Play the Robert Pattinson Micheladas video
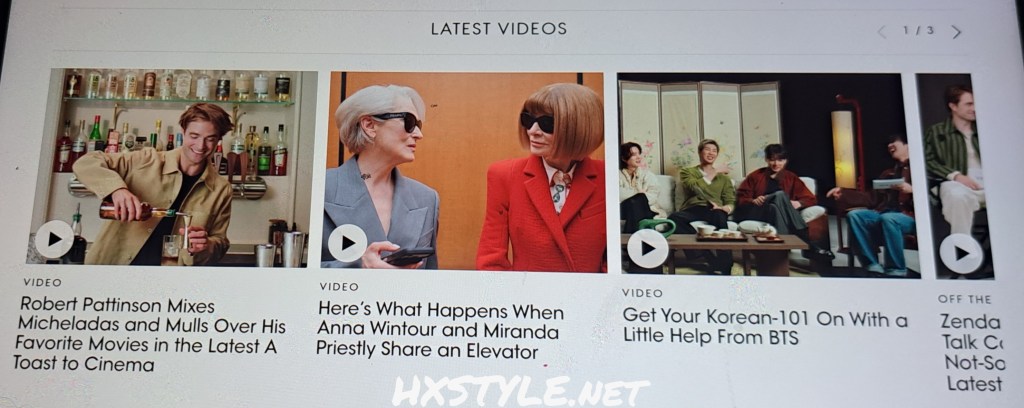1024x408 pixels. coord(53,239)
